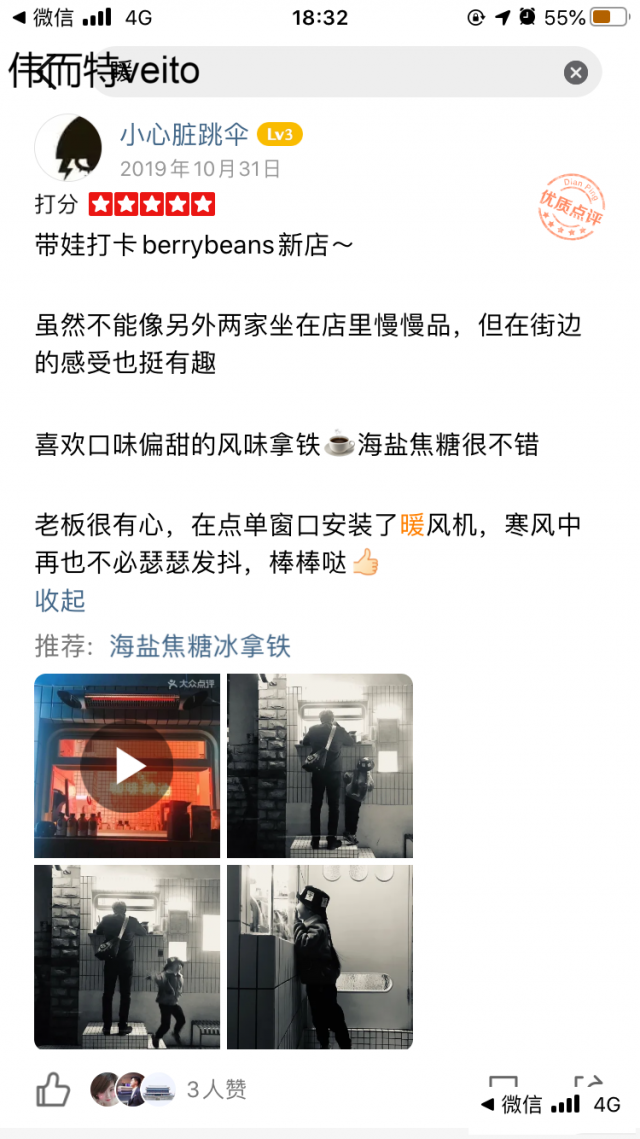Open username 小心脏跳伞 profile
This screenshot has height=1139, width=640.
tap(183, 134)
